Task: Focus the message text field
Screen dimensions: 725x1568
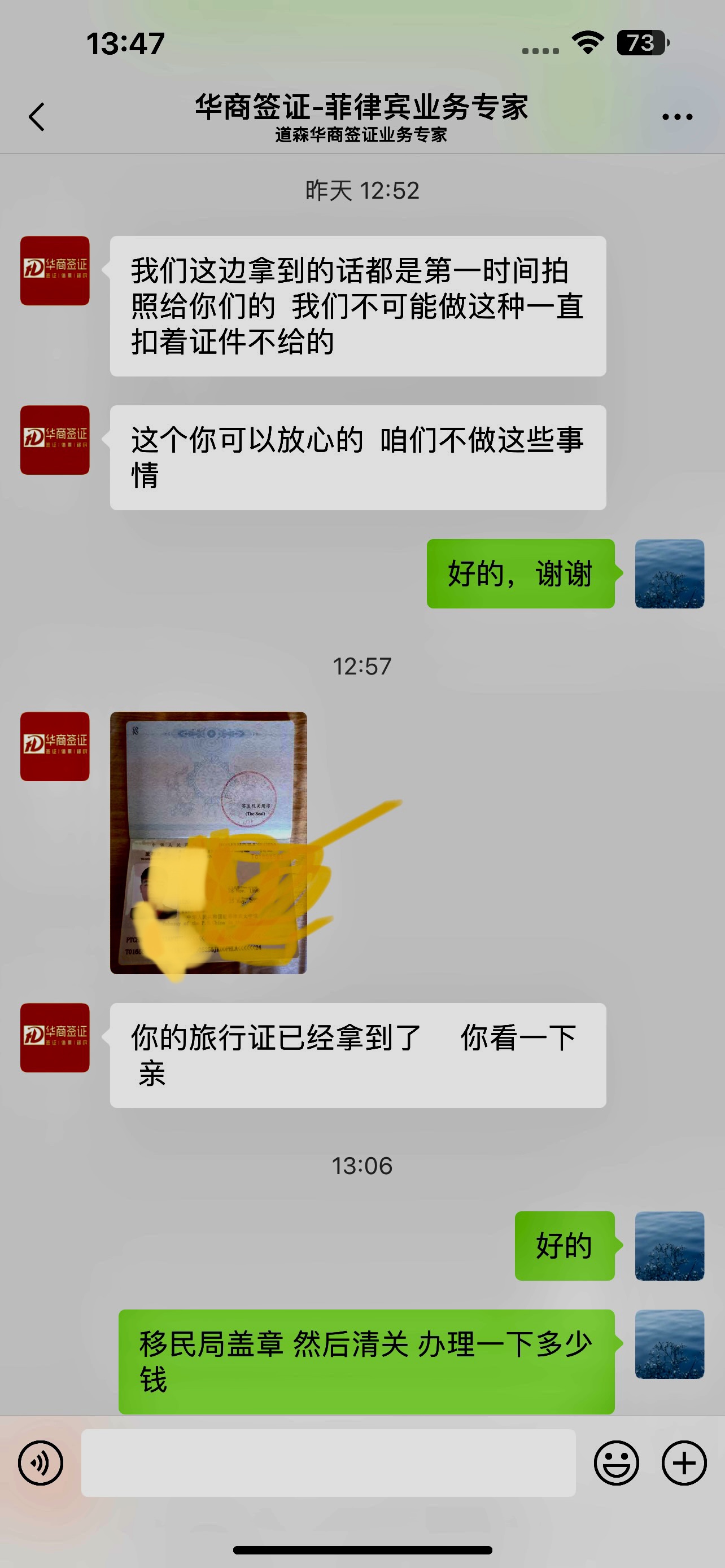Action: [328, 1462]
